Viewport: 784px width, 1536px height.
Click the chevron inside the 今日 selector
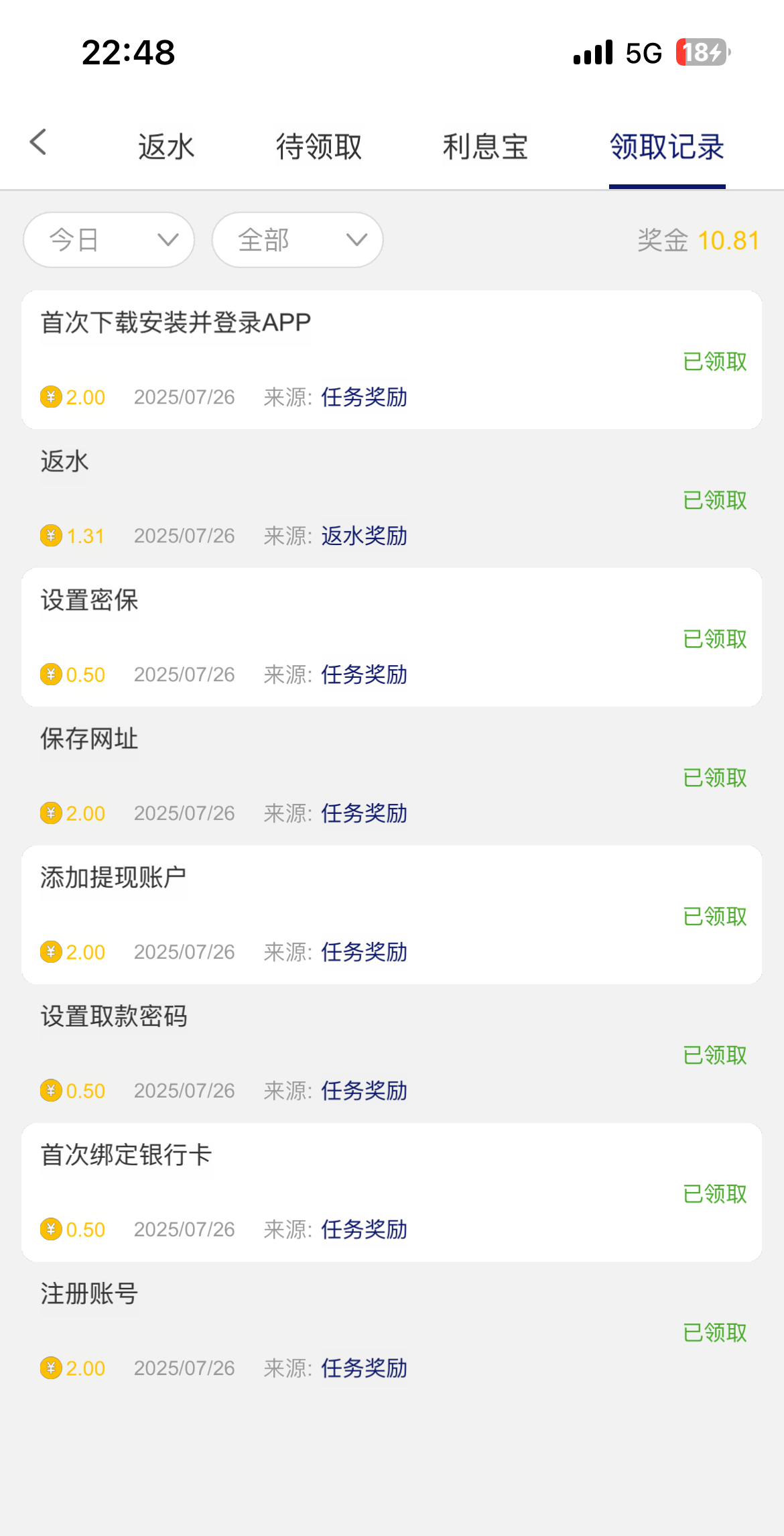click(x=166, y=239)
